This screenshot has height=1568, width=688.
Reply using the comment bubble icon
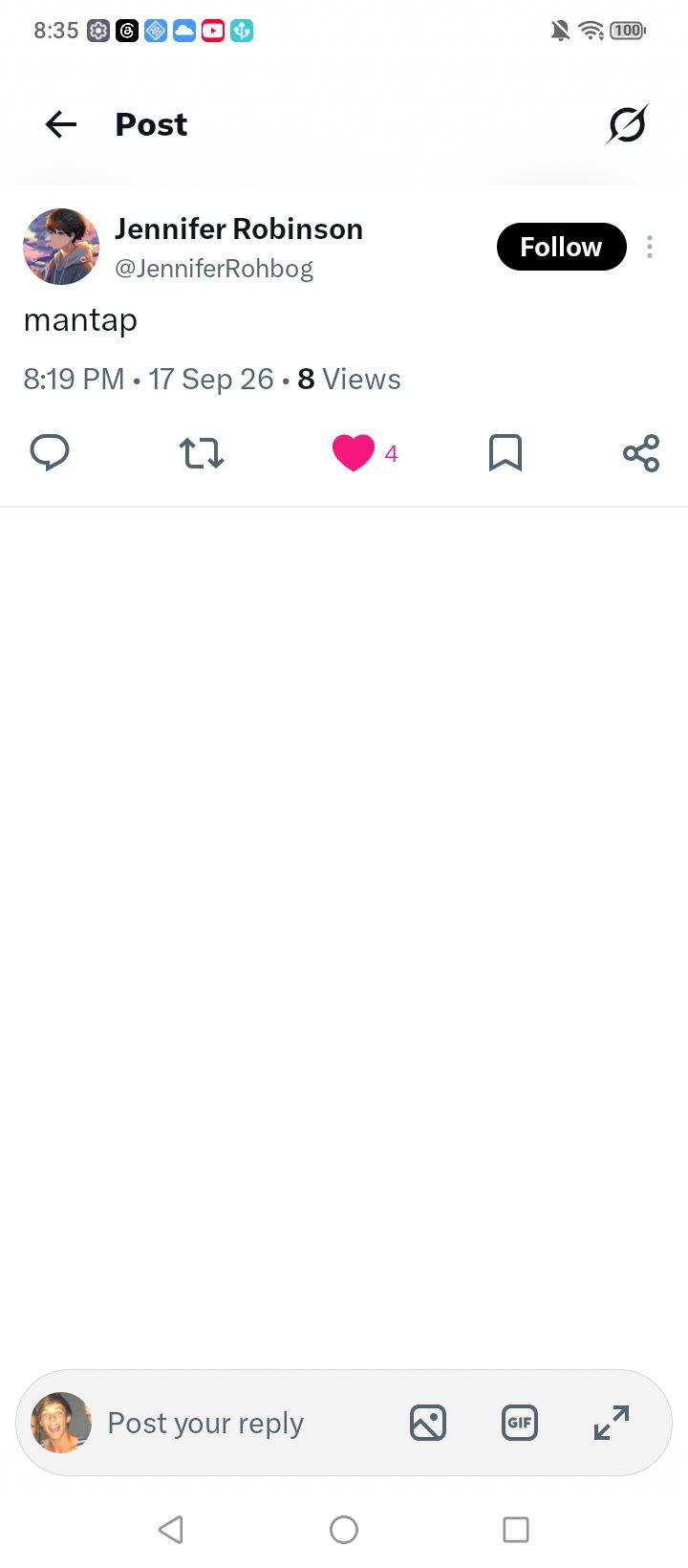tap(50, 452)
